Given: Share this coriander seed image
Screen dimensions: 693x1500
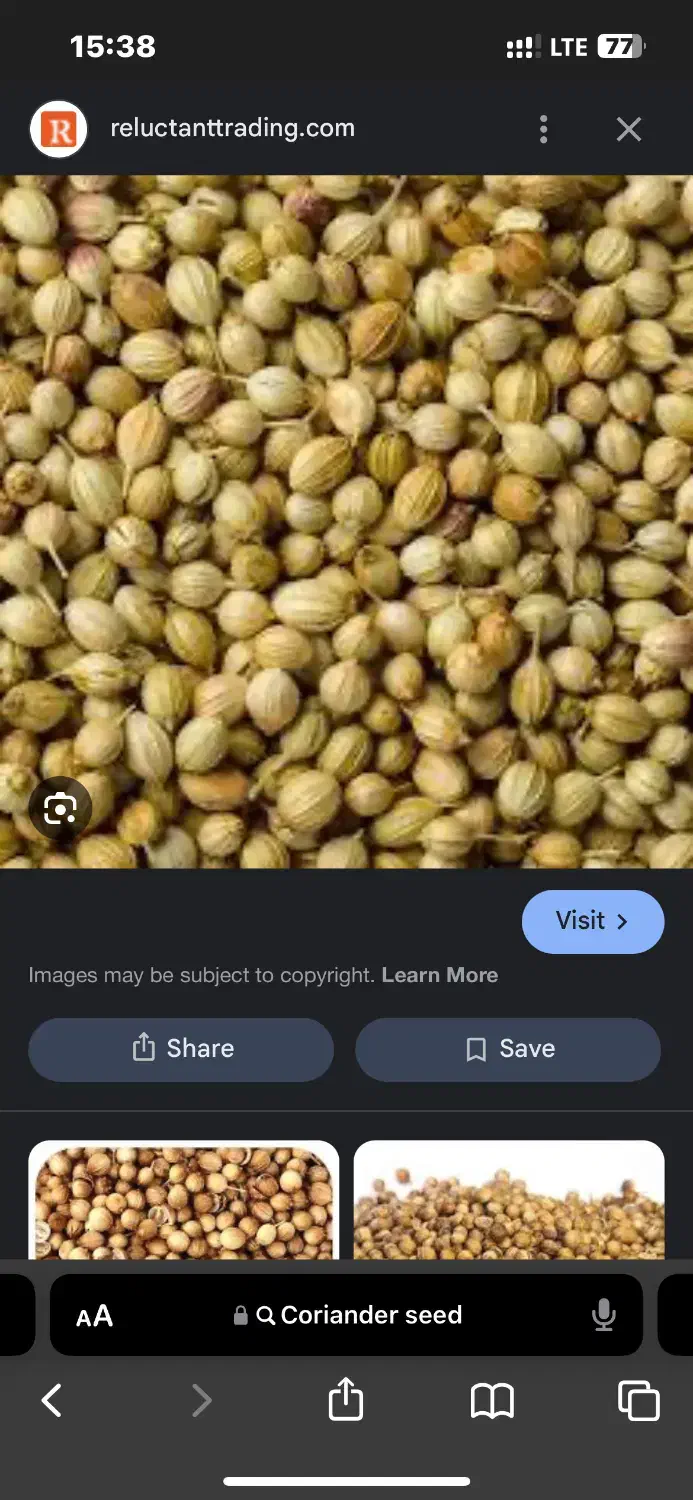Looking at the screenshot, I should 181,1049.
